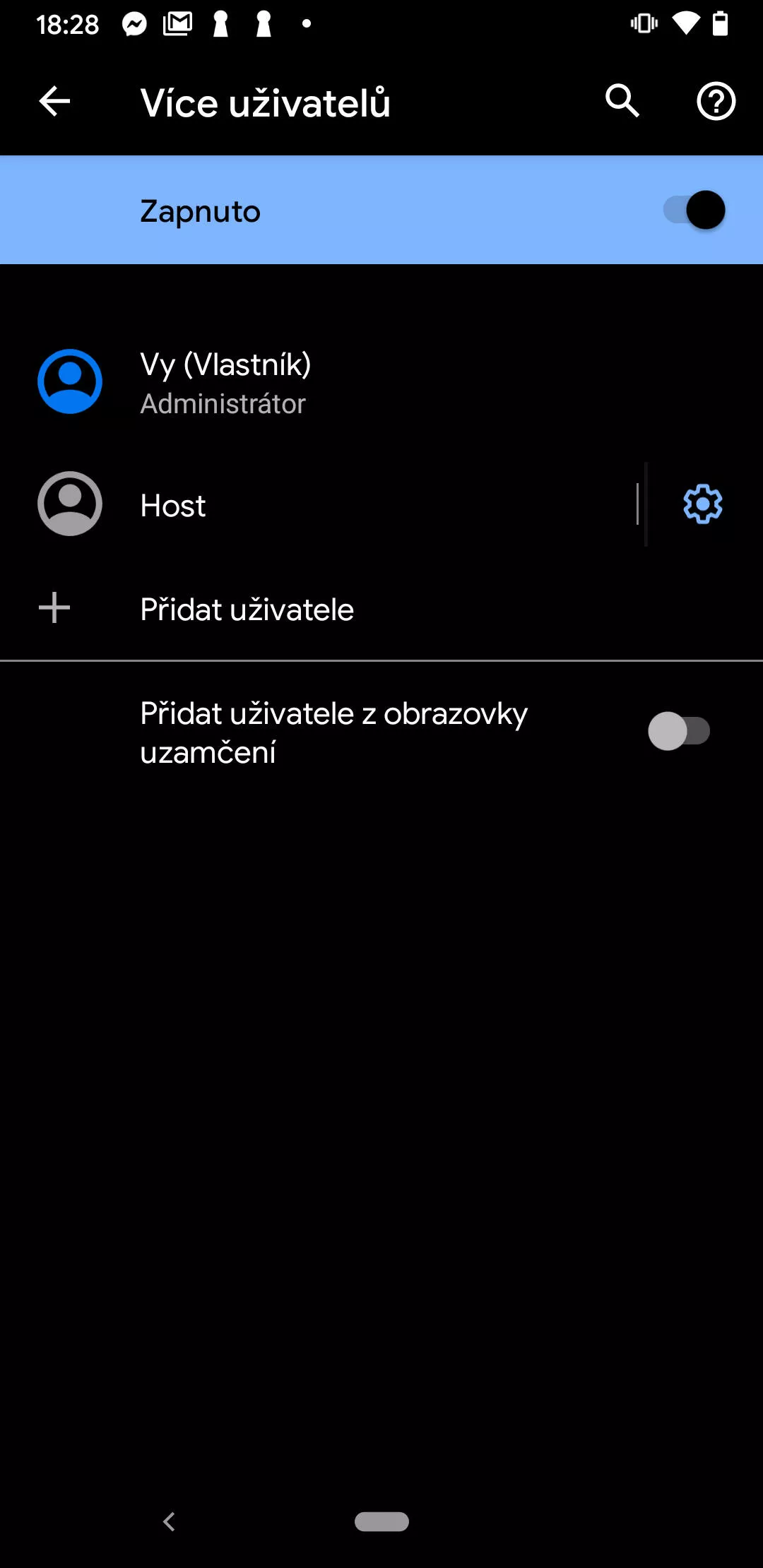Tap the home pill at the bottom
Screen dimensions: 763x1568
[x=381, y=1521]
